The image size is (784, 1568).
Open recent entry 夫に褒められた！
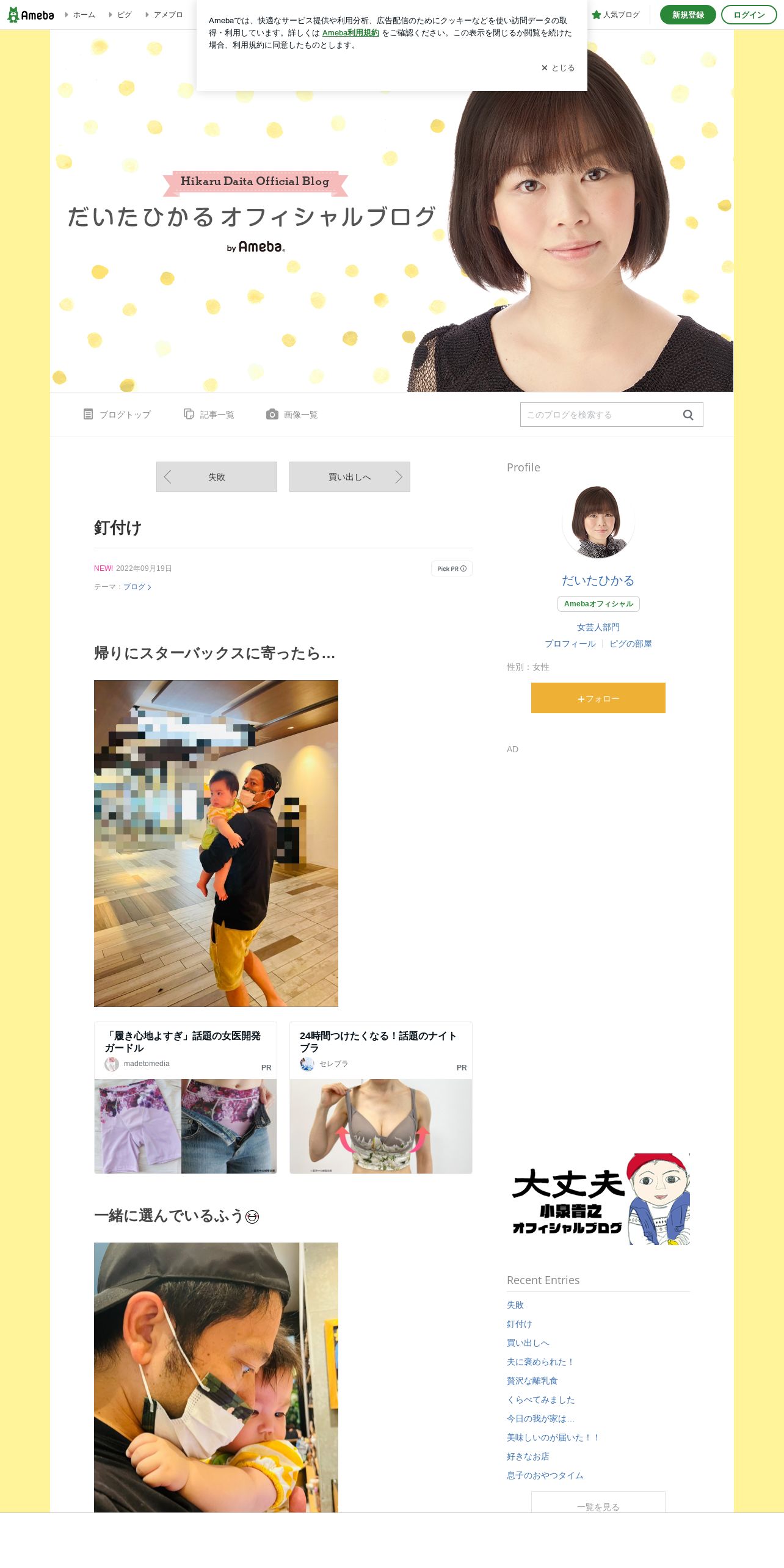pyautogui.click(x=540, y=1362)
